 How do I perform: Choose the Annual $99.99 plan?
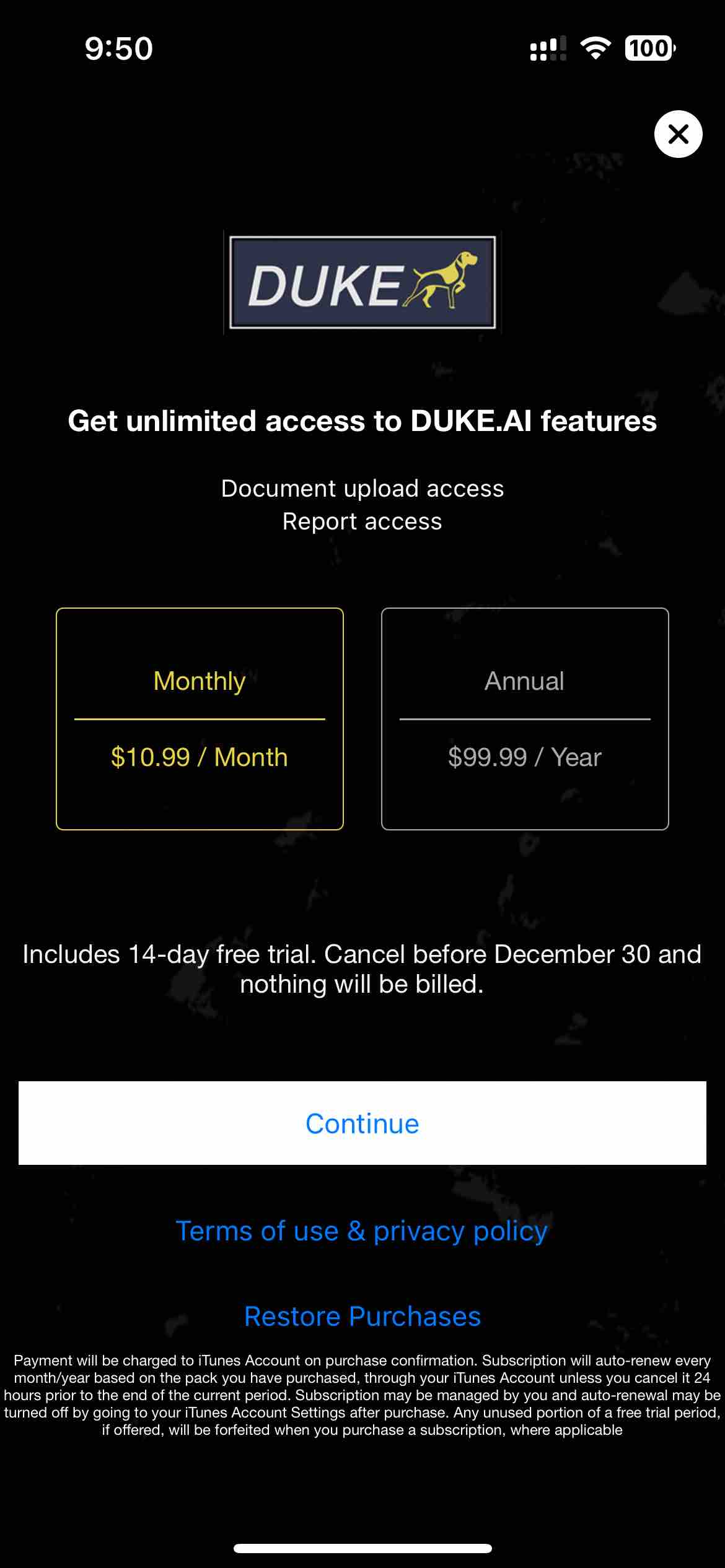pos(525,718)
